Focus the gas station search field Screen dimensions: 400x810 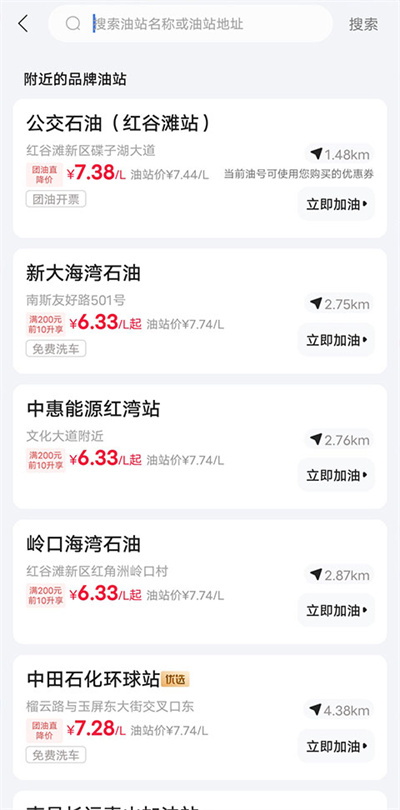190,24
